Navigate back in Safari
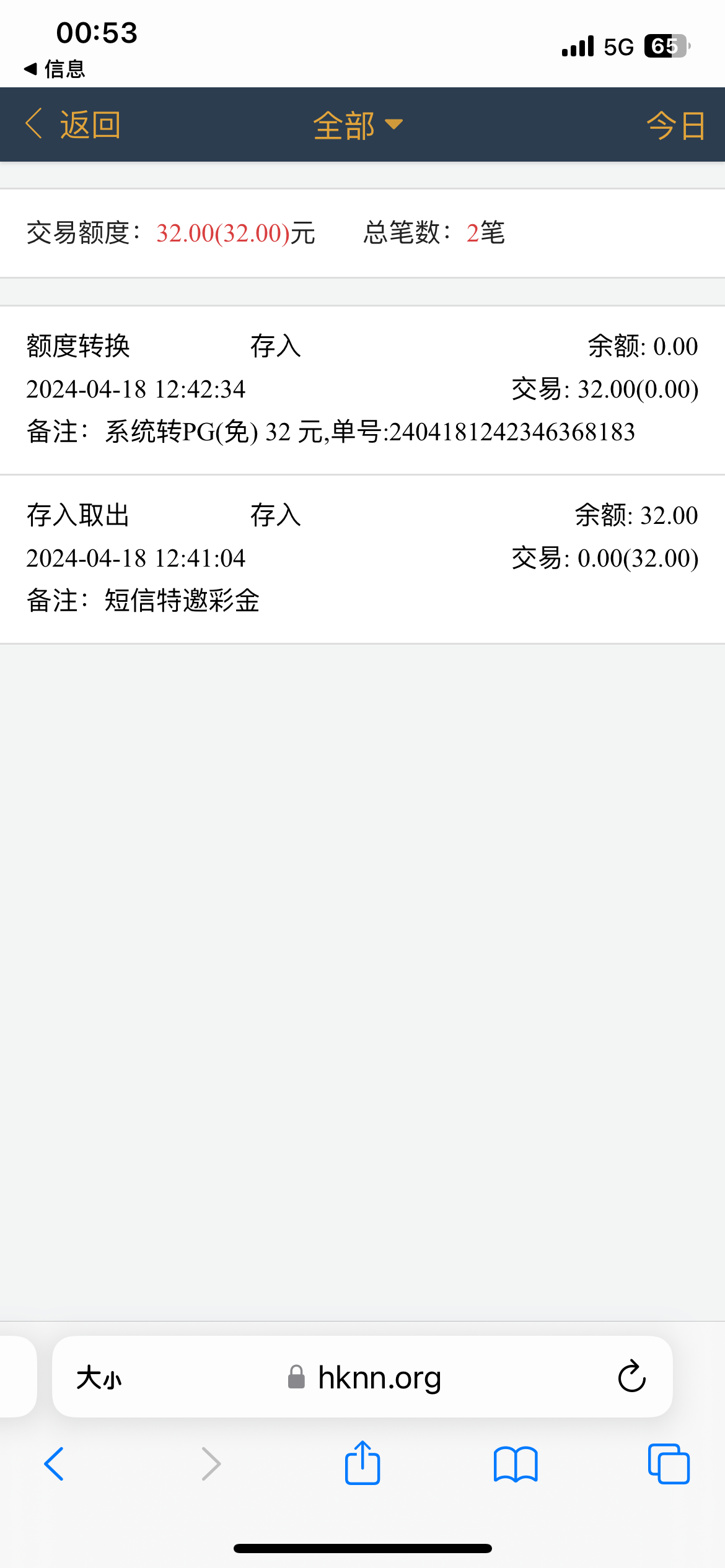The height and width of the screenshot is (1568, 725). point(55,1464)
